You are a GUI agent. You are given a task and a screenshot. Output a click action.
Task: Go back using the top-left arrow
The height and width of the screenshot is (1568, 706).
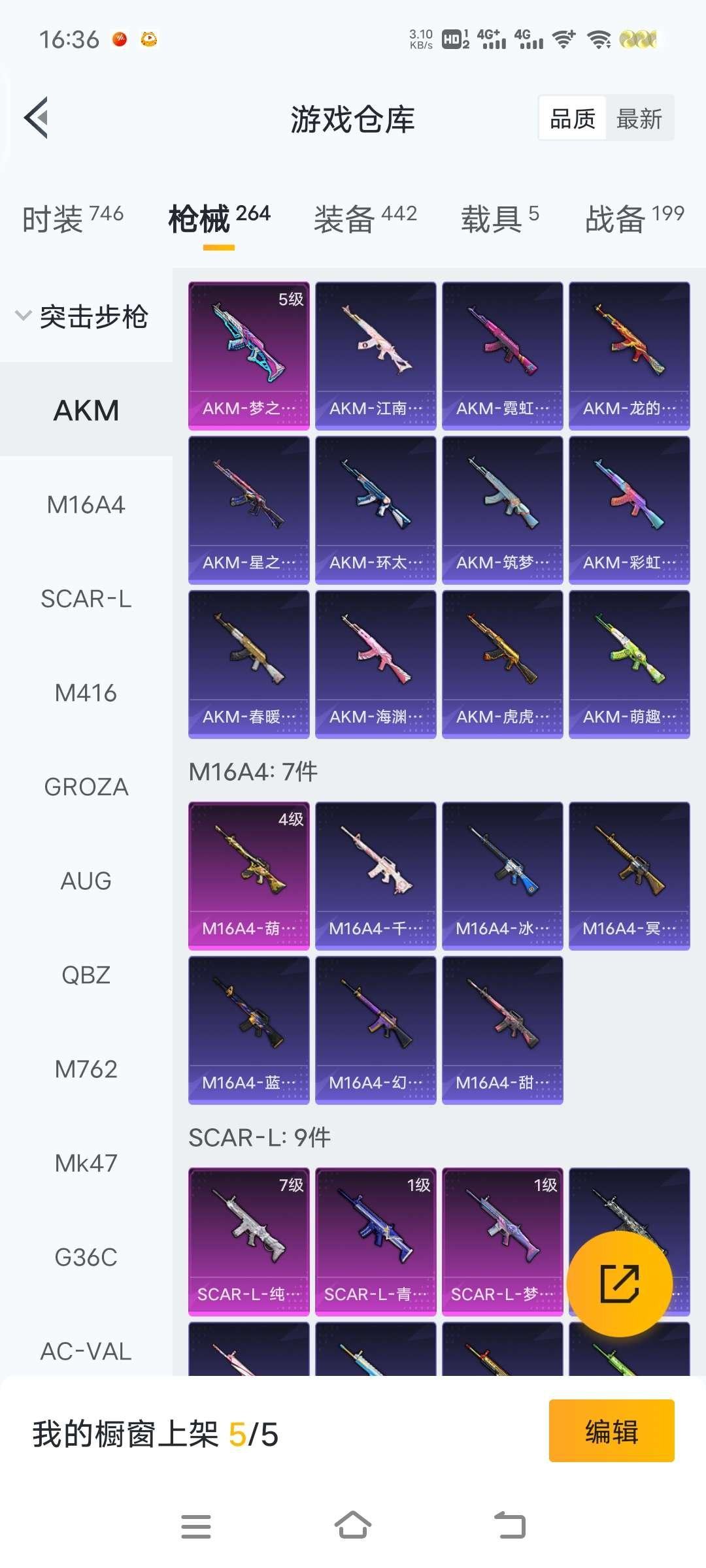(x=37, y=118)
